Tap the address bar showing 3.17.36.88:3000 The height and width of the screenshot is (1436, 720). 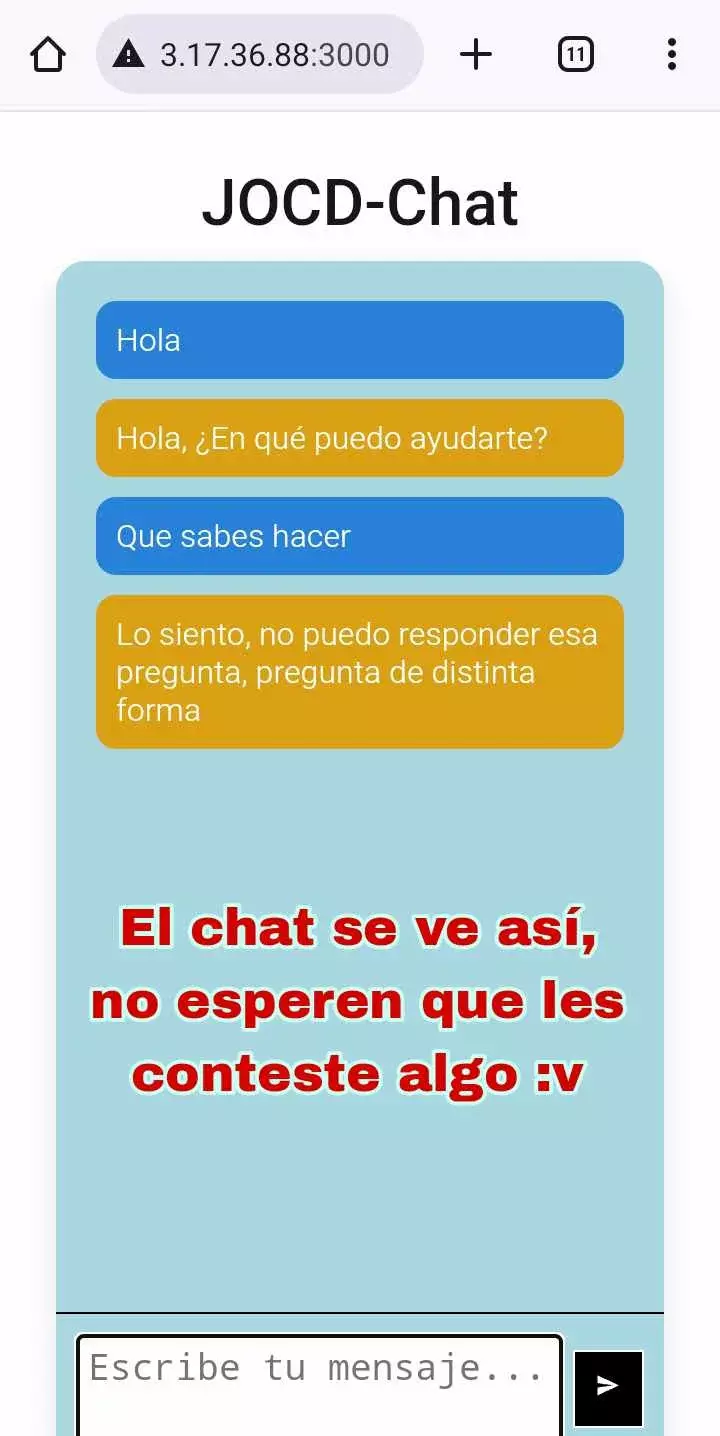[260, 54]
